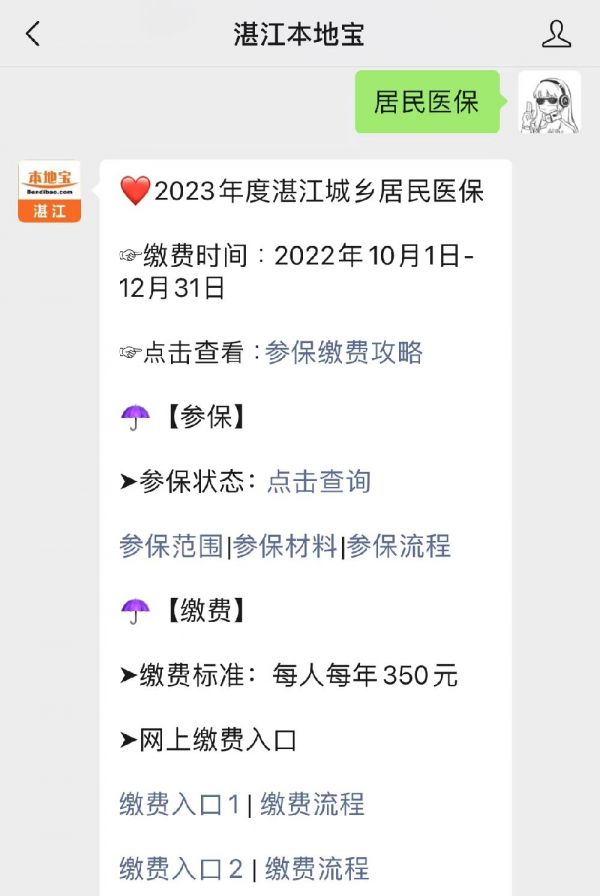The image size is (600, 896).
Task: Open the 参保流程 link
Action: pos(398,546)
